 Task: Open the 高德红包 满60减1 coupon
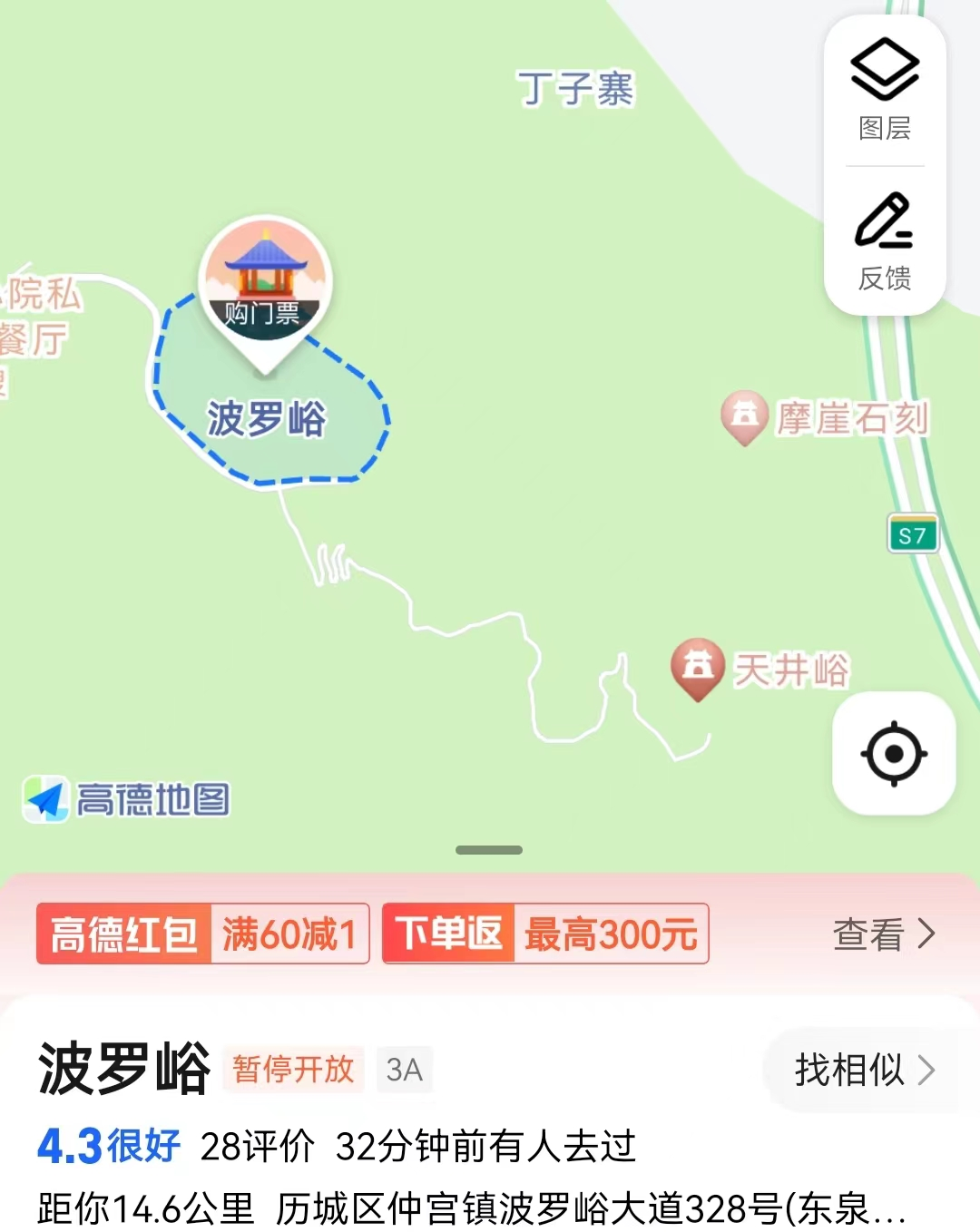203,934
